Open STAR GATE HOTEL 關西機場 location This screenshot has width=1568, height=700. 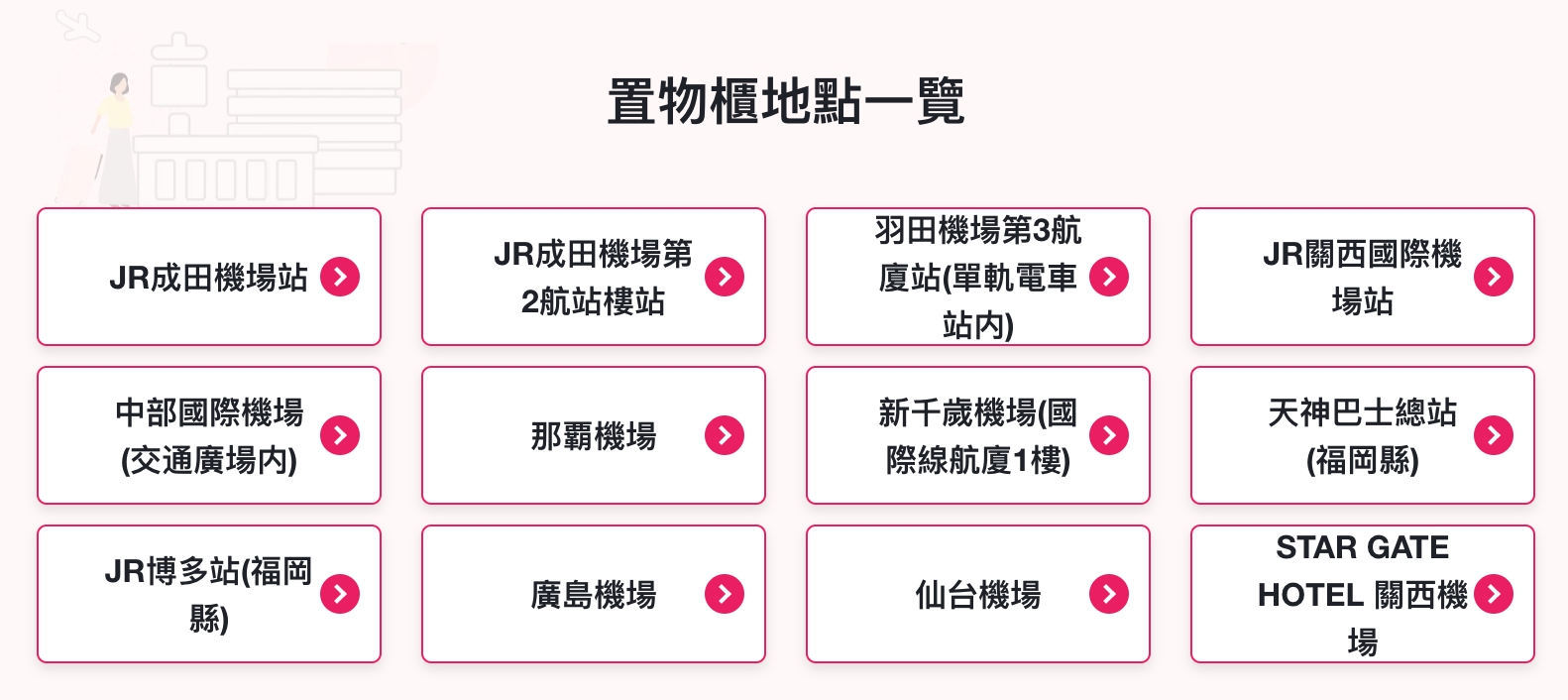1362,594
